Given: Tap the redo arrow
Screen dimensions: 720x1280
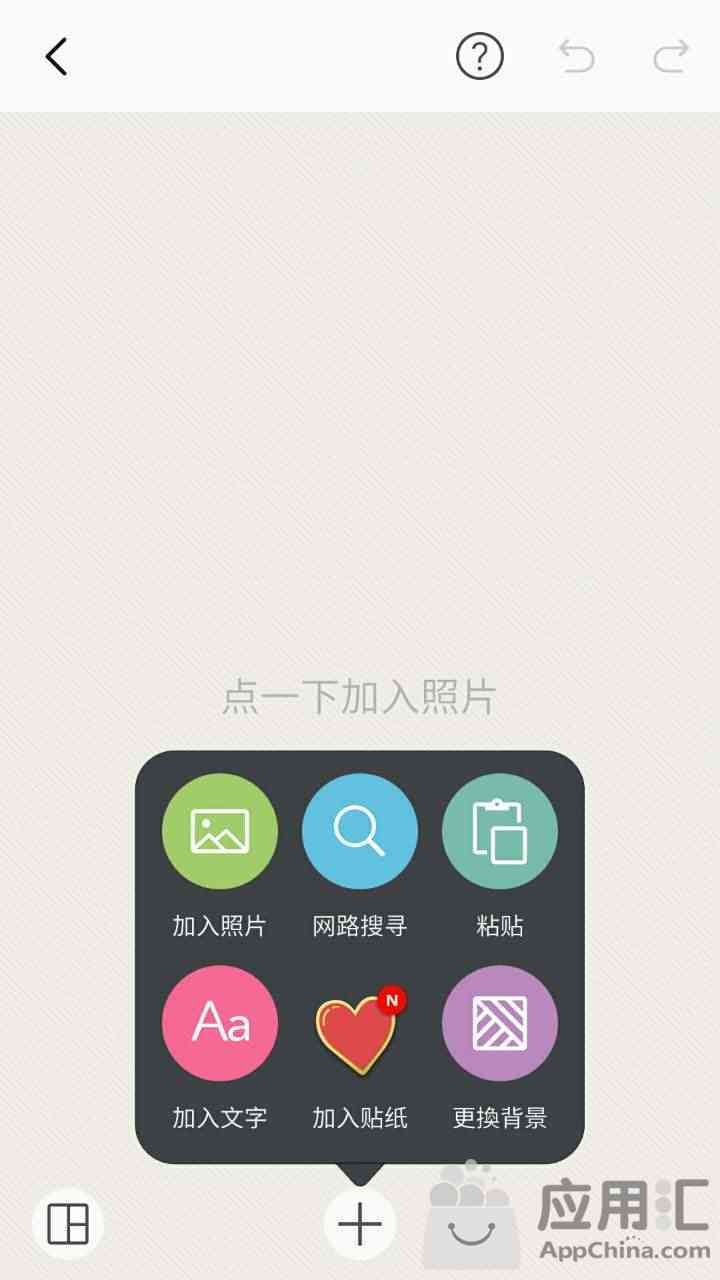Looking at the screenshot, I should tap(671, 57).
